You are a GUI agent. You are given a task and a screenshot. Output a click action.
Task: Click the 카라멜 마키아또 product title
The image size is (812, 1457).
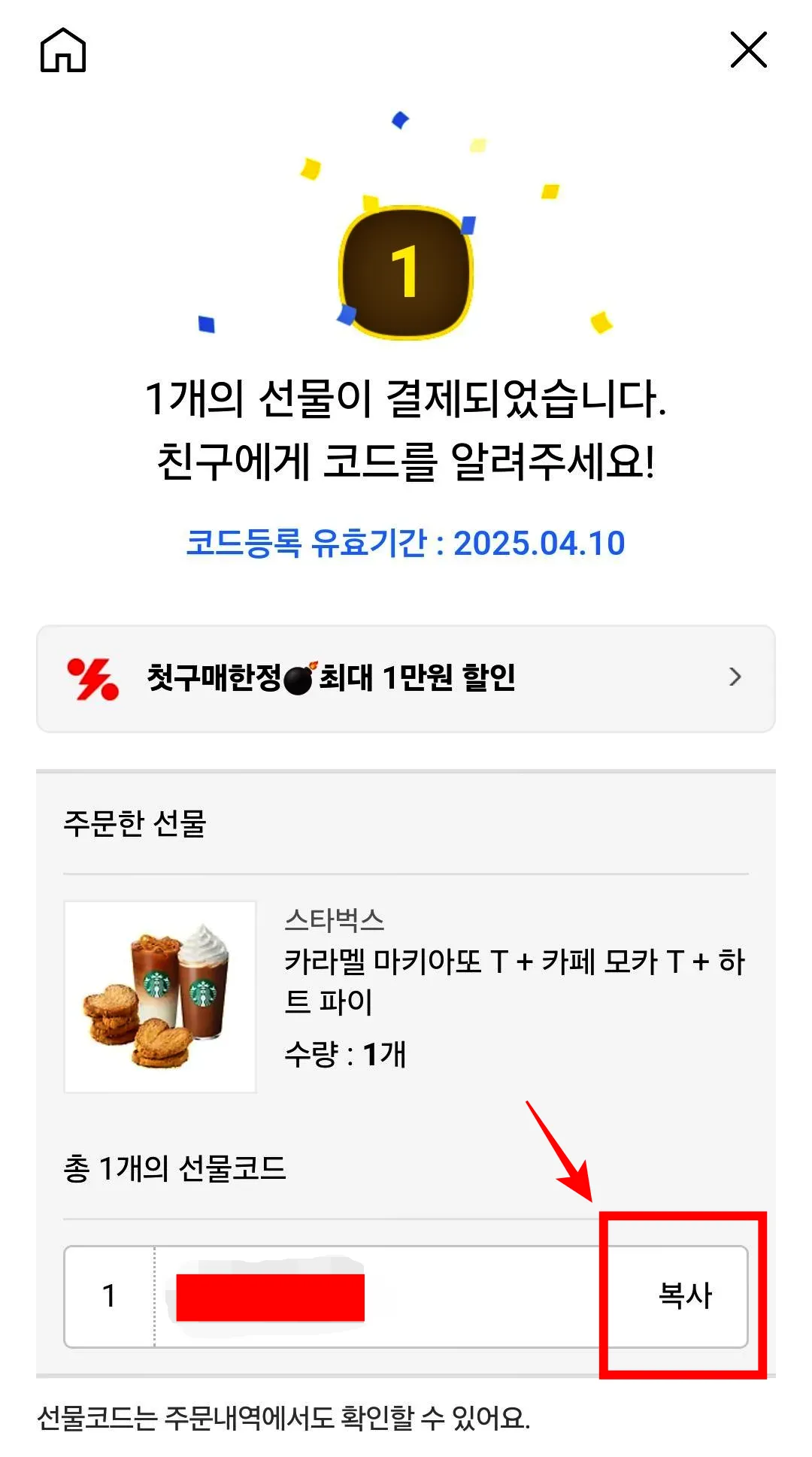click(x=451, y=964)
